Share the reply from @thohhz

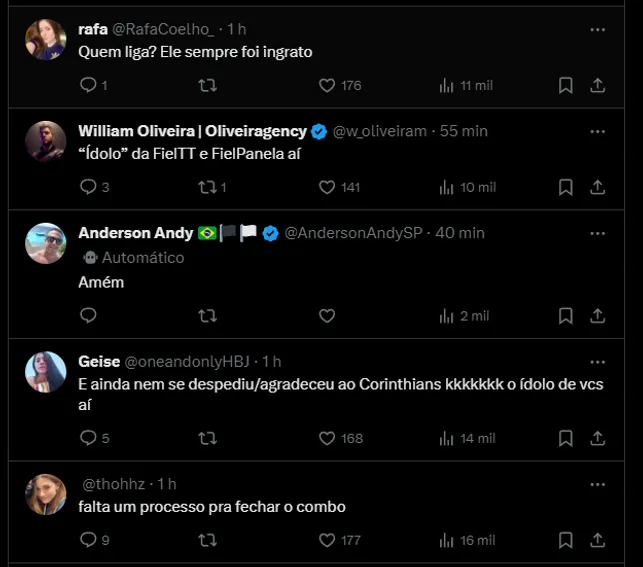click(x=597, y=540)
